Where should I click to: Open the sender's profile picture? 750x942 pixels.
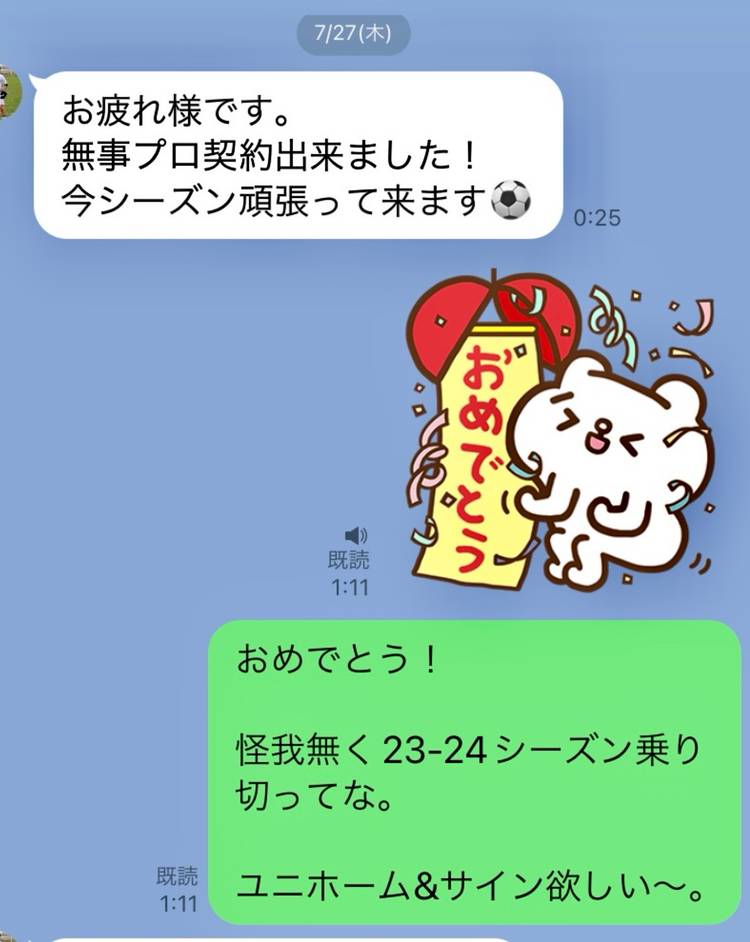[8, 92]
